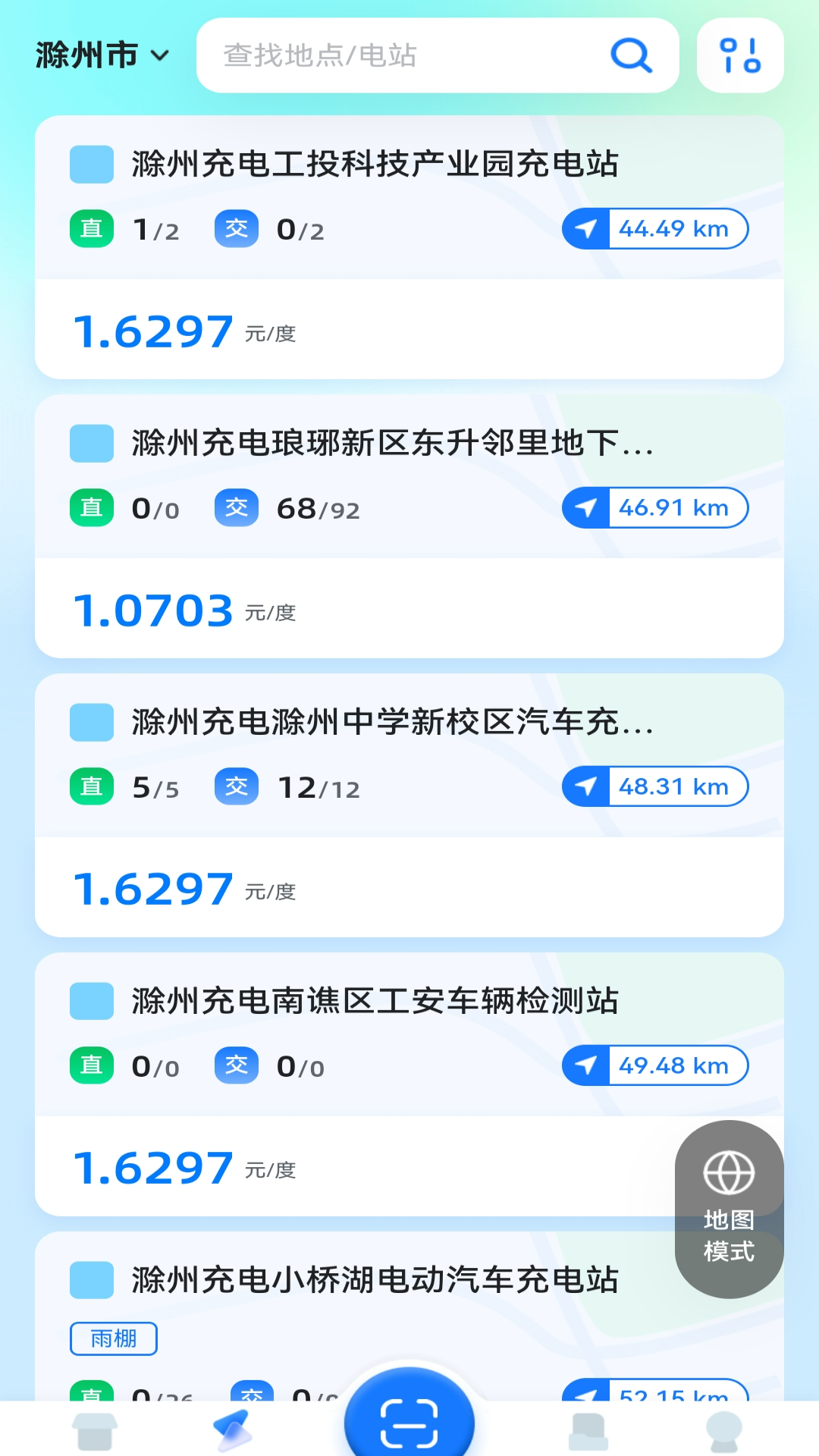This screenshot has height=1456, width=819.
Task: Select the 直 fast-charging badge on first station
Action: tap(90, 228)
